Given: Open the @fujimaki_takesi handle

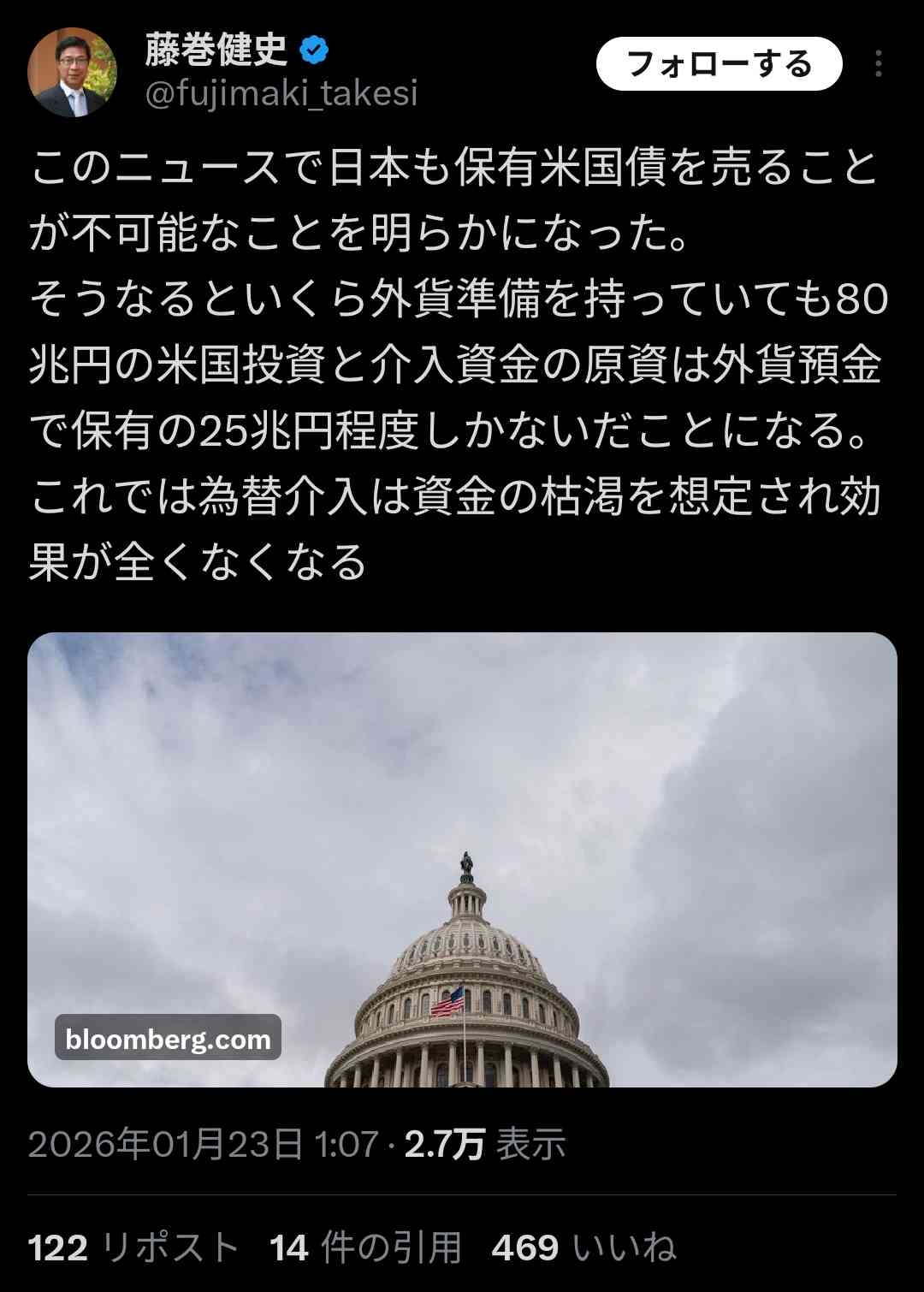Looking at the screenshot, I should 281,93.
